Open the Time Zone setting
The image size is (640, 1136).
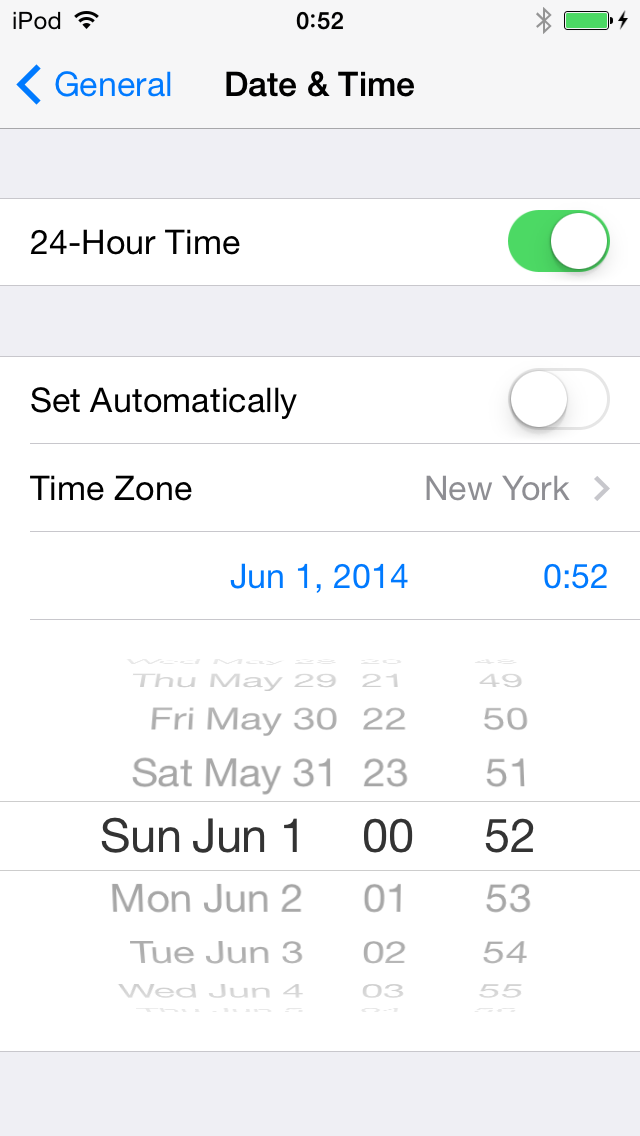320,488
